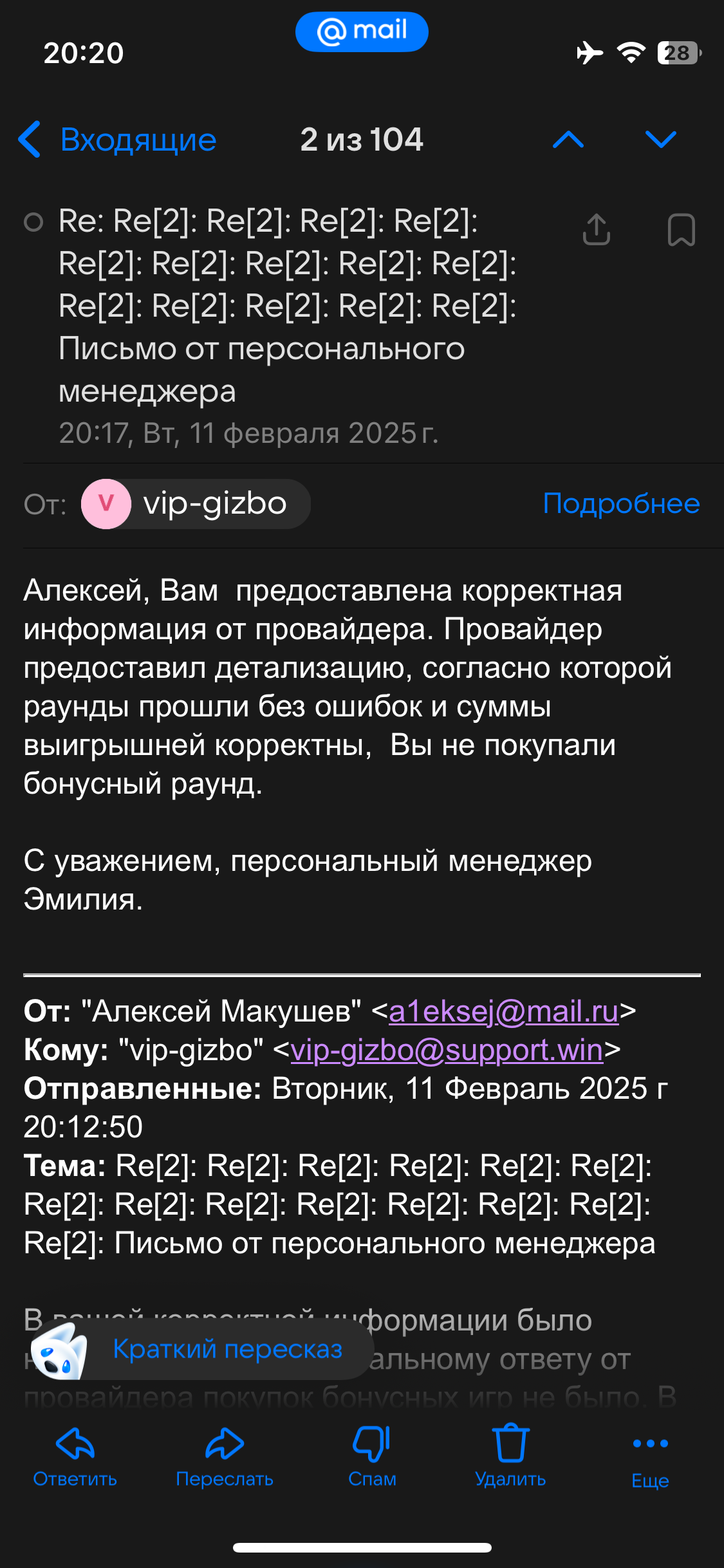Open sender chip vip-gizbo
Viewport: 724px width, 1568px height.
click(196, 504)
